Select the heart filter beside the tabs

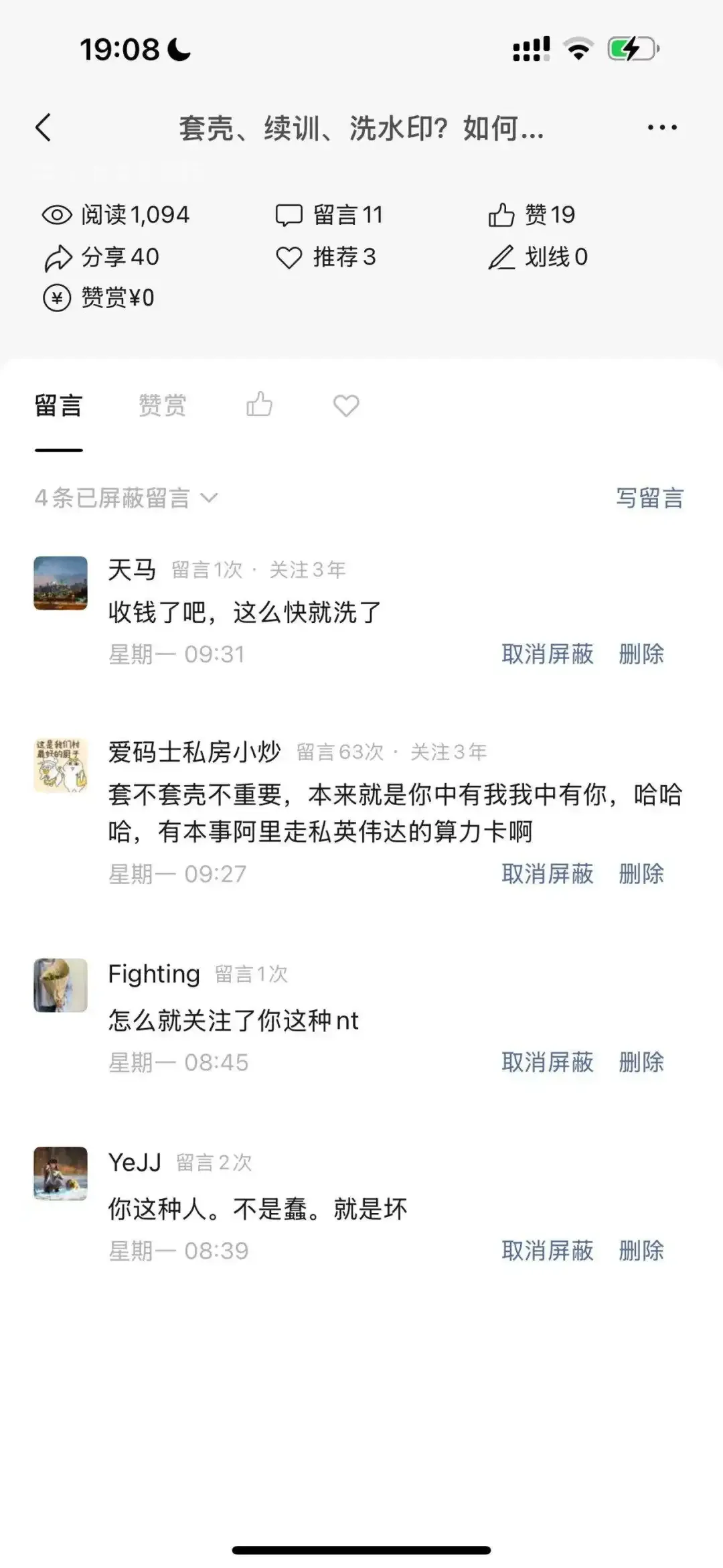[x=345, y=405]
